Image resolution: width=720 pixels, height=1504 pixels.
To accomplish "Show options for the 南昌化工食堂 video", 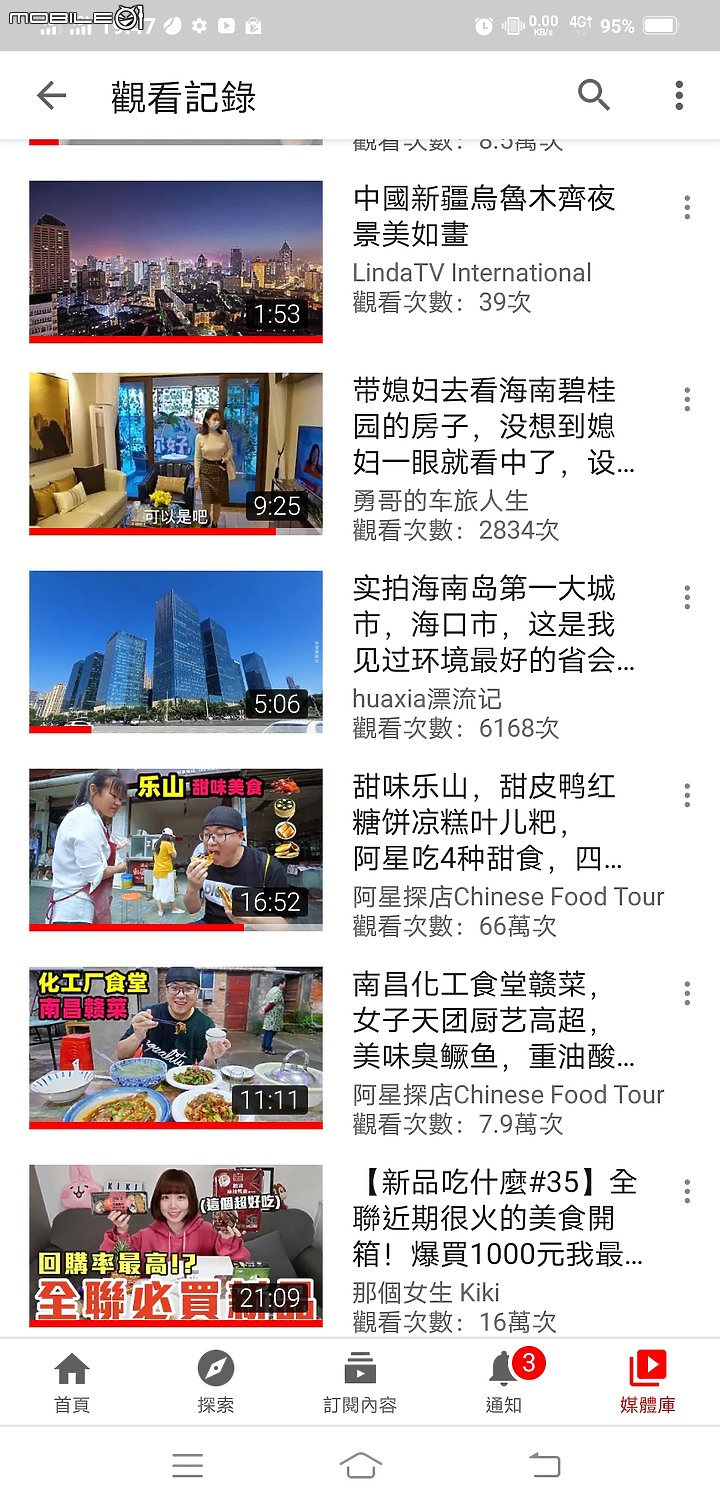I will (x=687, y=994).
